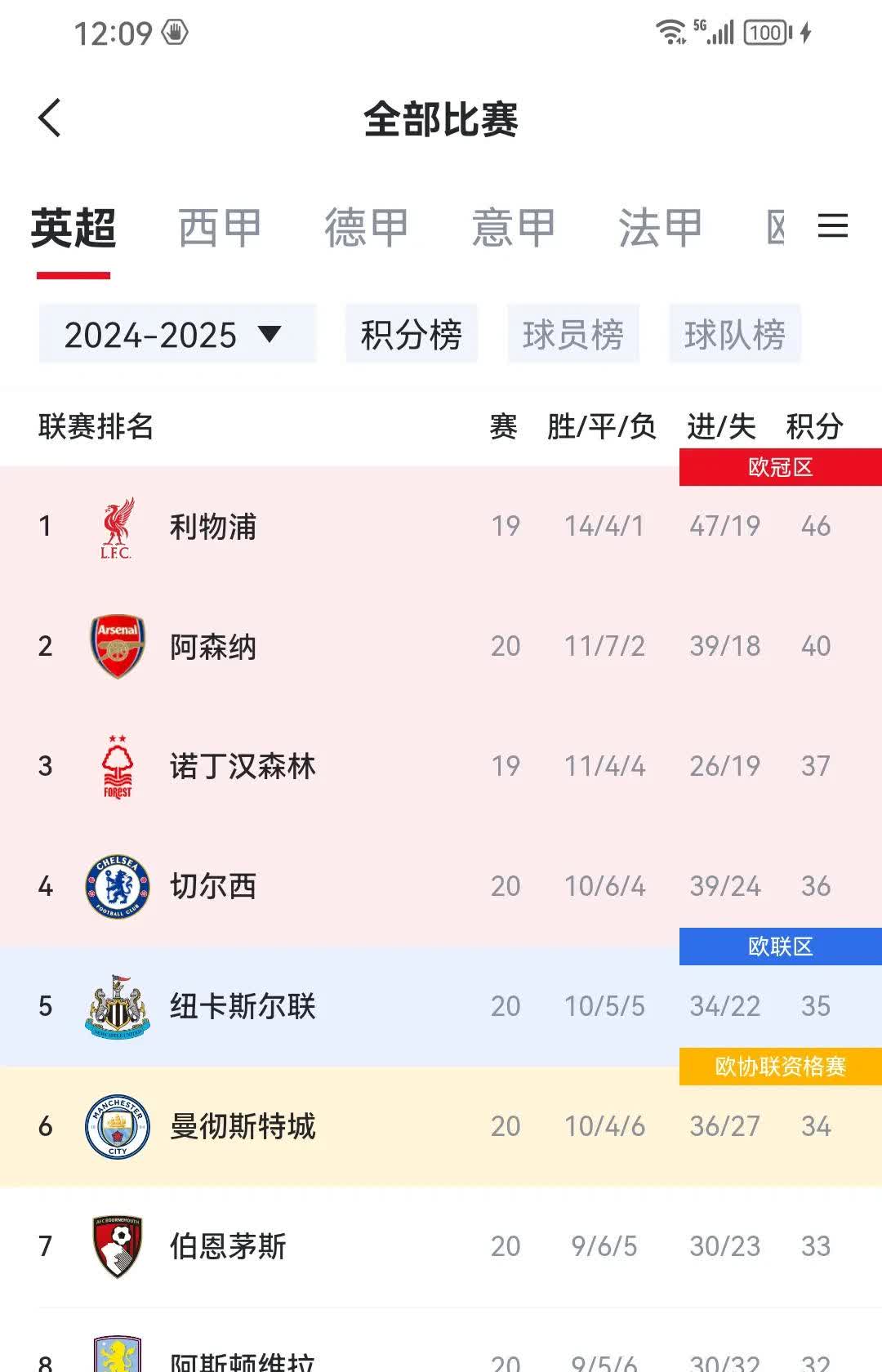Switch to the 德甲 tab
The image size is (882, 1372).
pyautogui.click(x=366, y=229)
